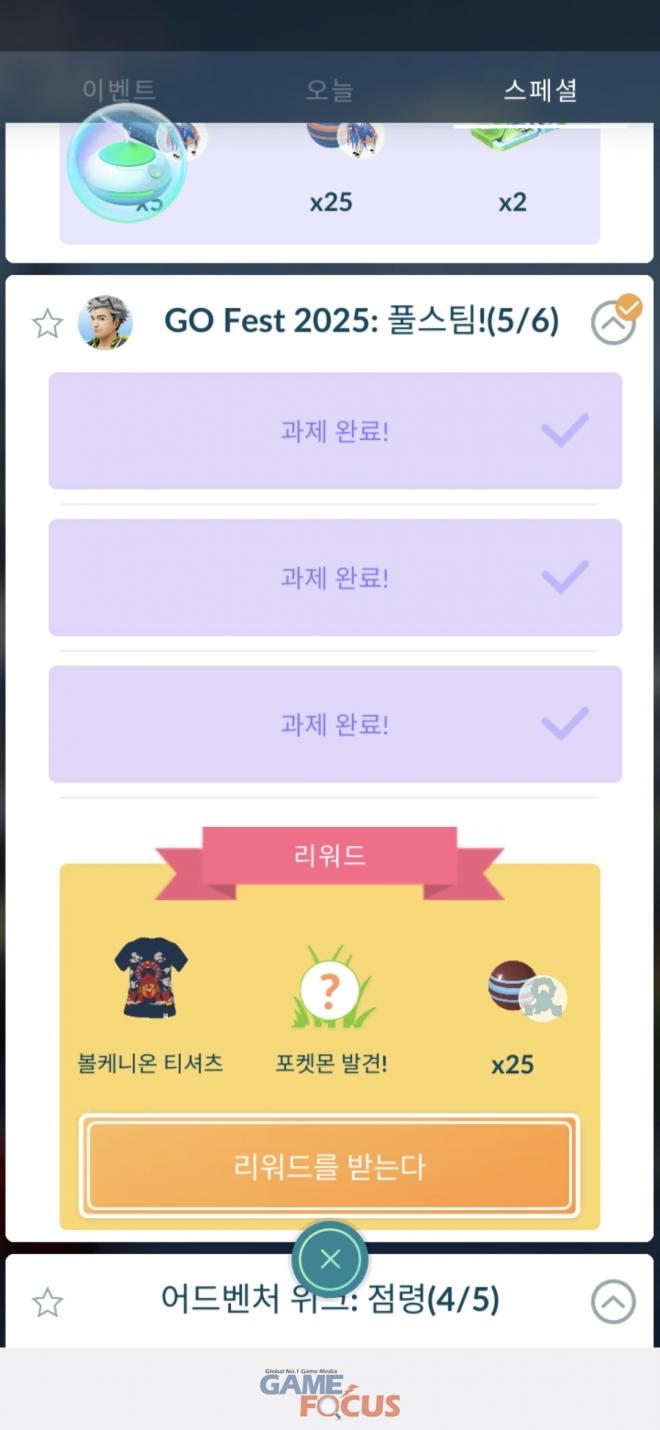This screenshot has height=1430, width=660.
Task: Collapse the GO Fest 2025: 풀스팀! section
Action: pyautogui.click(x=613, y=322)
